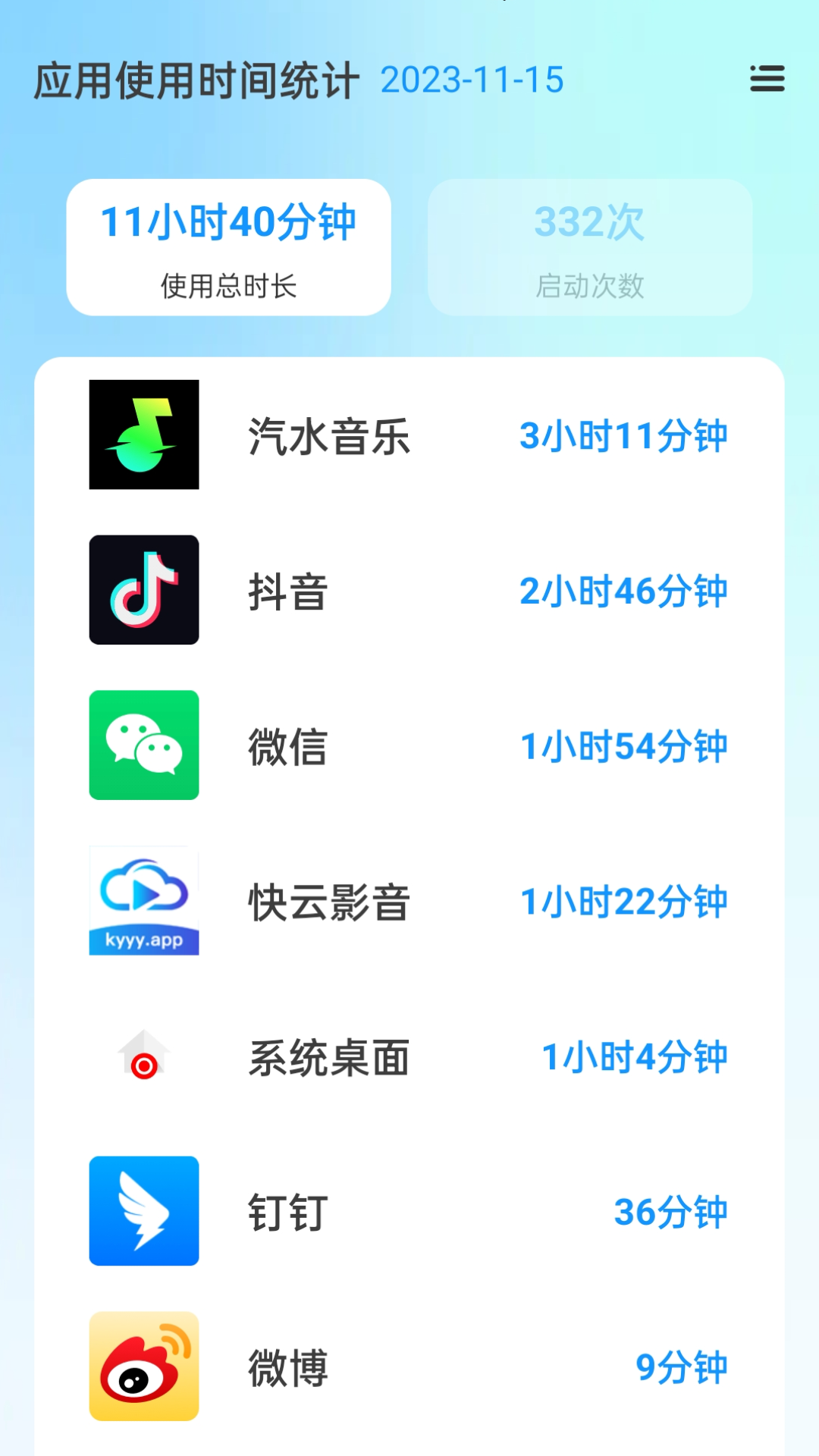819x1456 pixels.
Task: Select 钉钉 usage of 36分钟
Action: tap(671, 1212)
